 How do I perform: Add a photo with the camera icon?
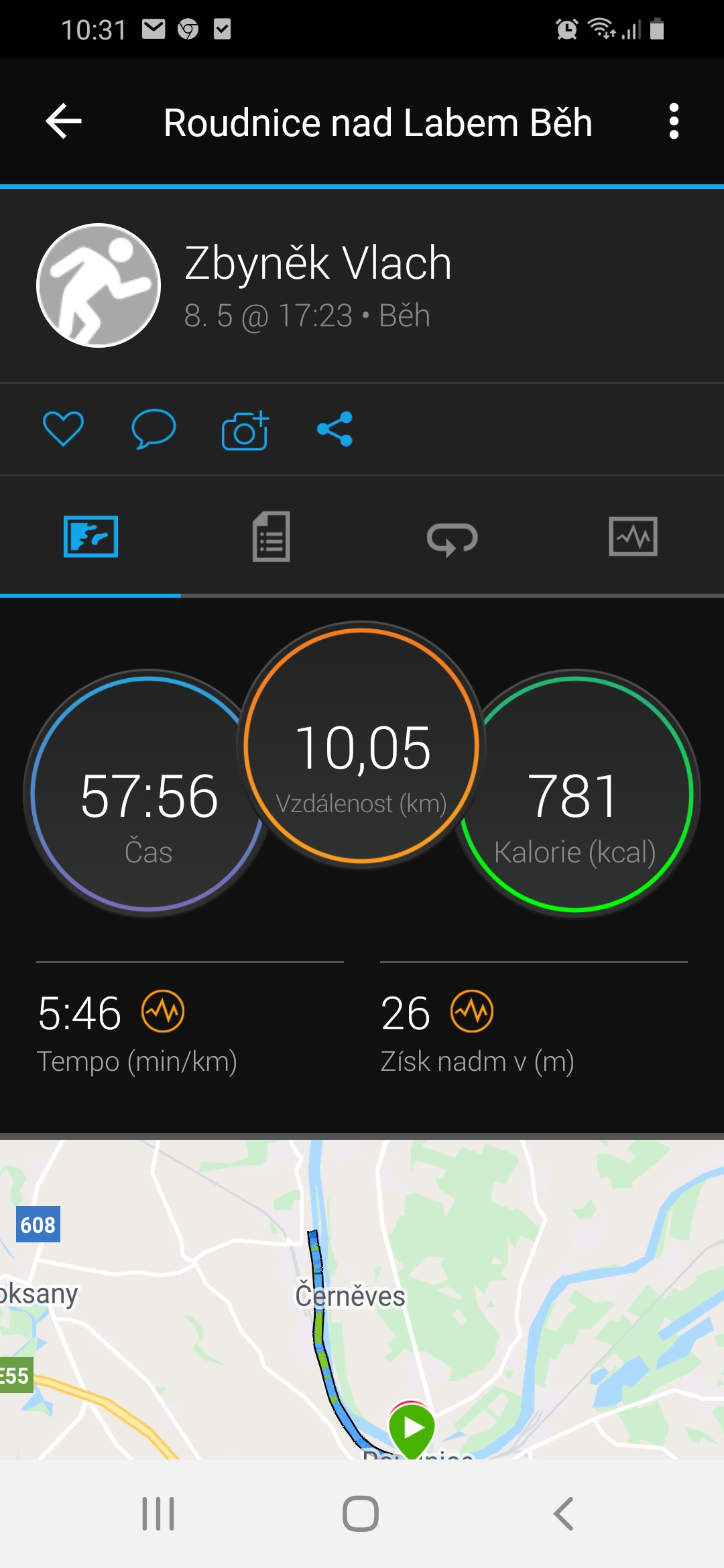pyautogui.click(x=245, y=430)
